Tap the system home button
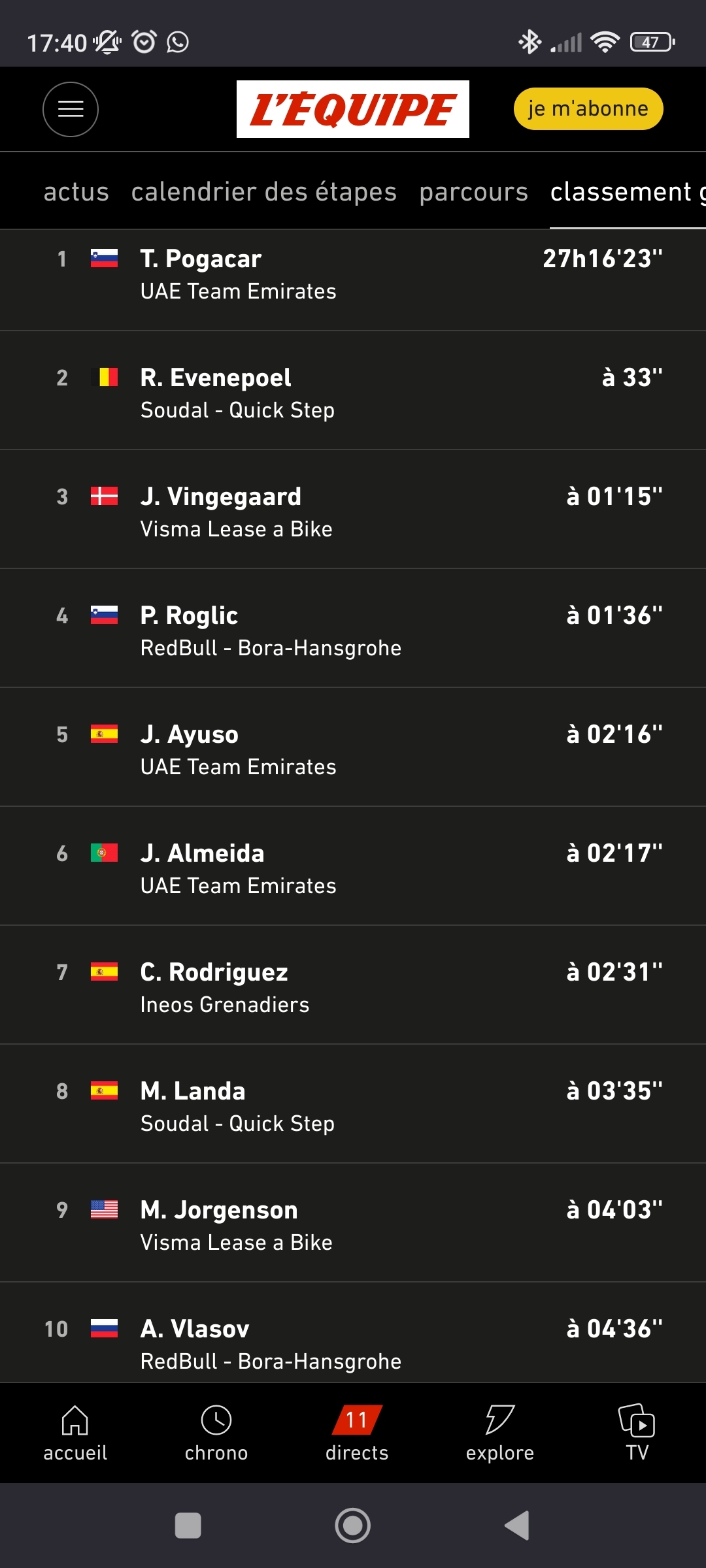706x1568 pixels. (353, 1526)
